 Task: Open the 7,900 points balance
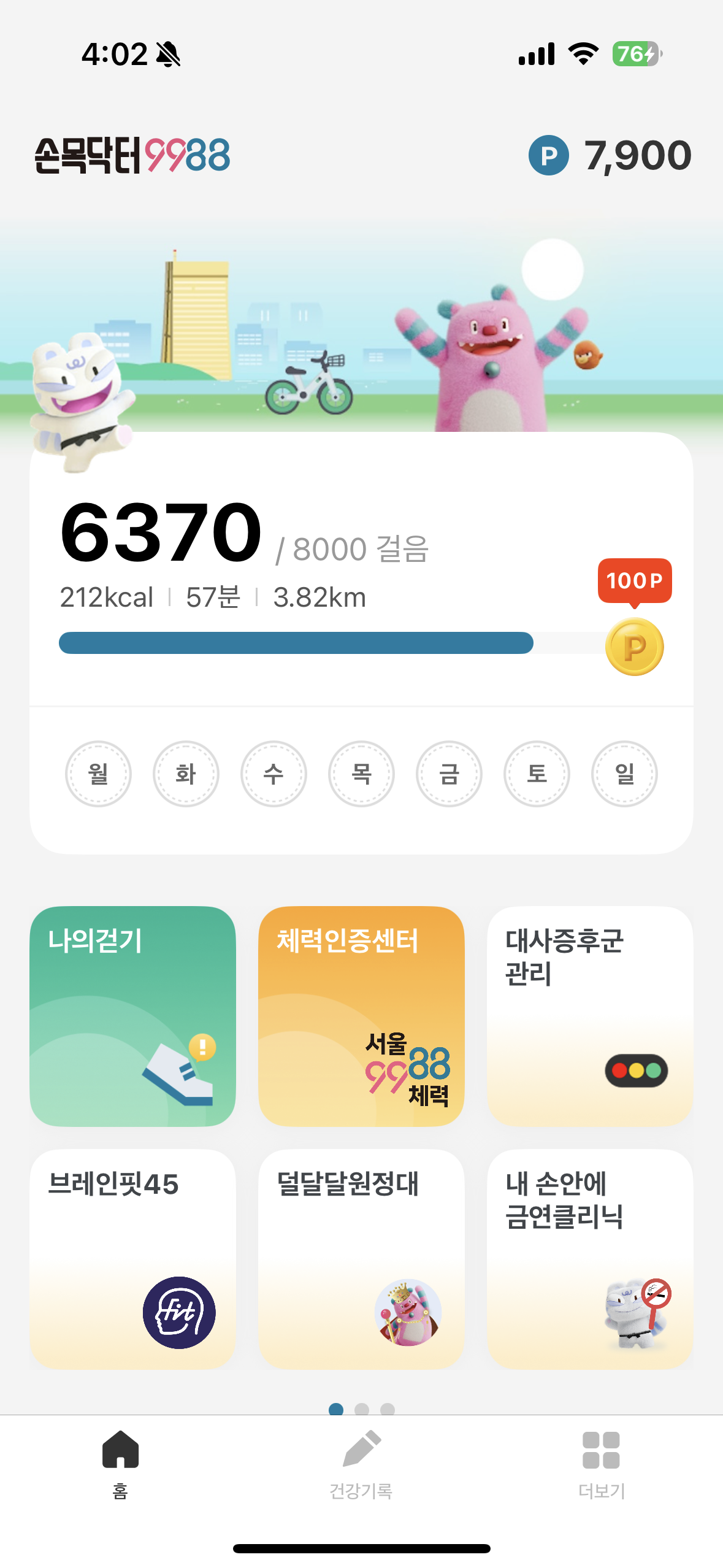[x=610, y=155]
